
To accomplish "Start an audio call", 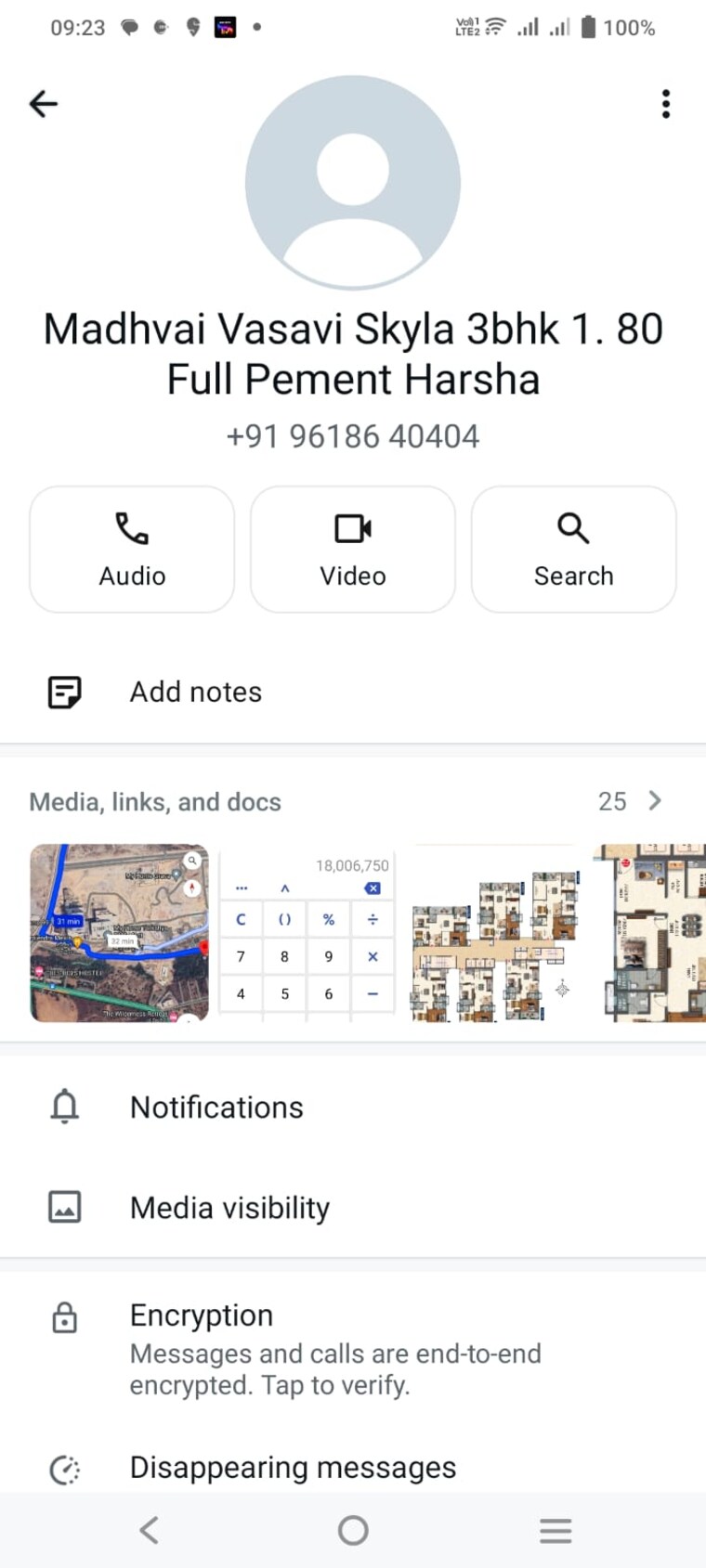I will [132, 550].
